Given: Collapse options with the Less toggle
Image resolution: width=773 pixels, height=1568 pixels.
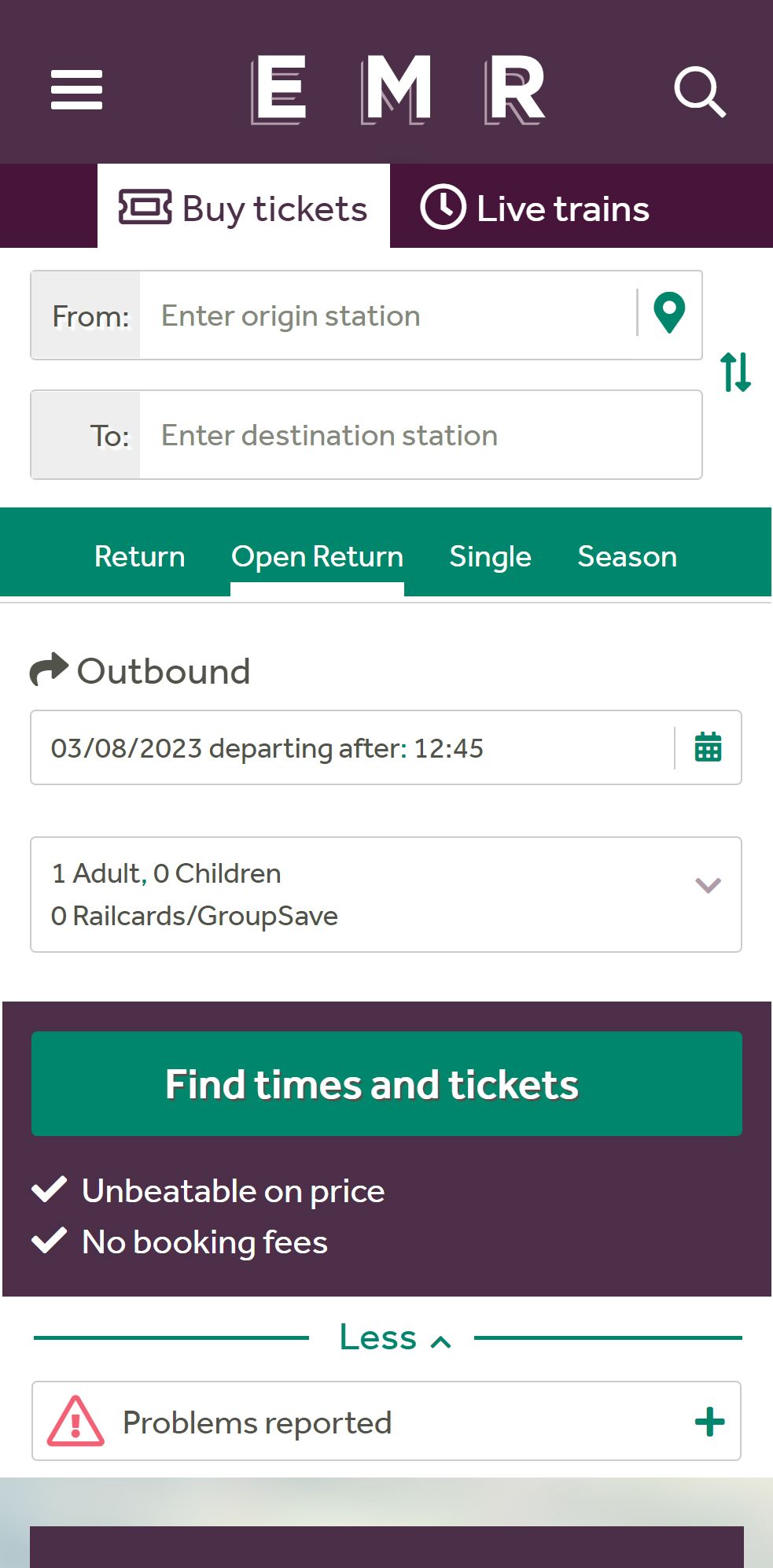Looking at the screenshot, I should 395,1337.
